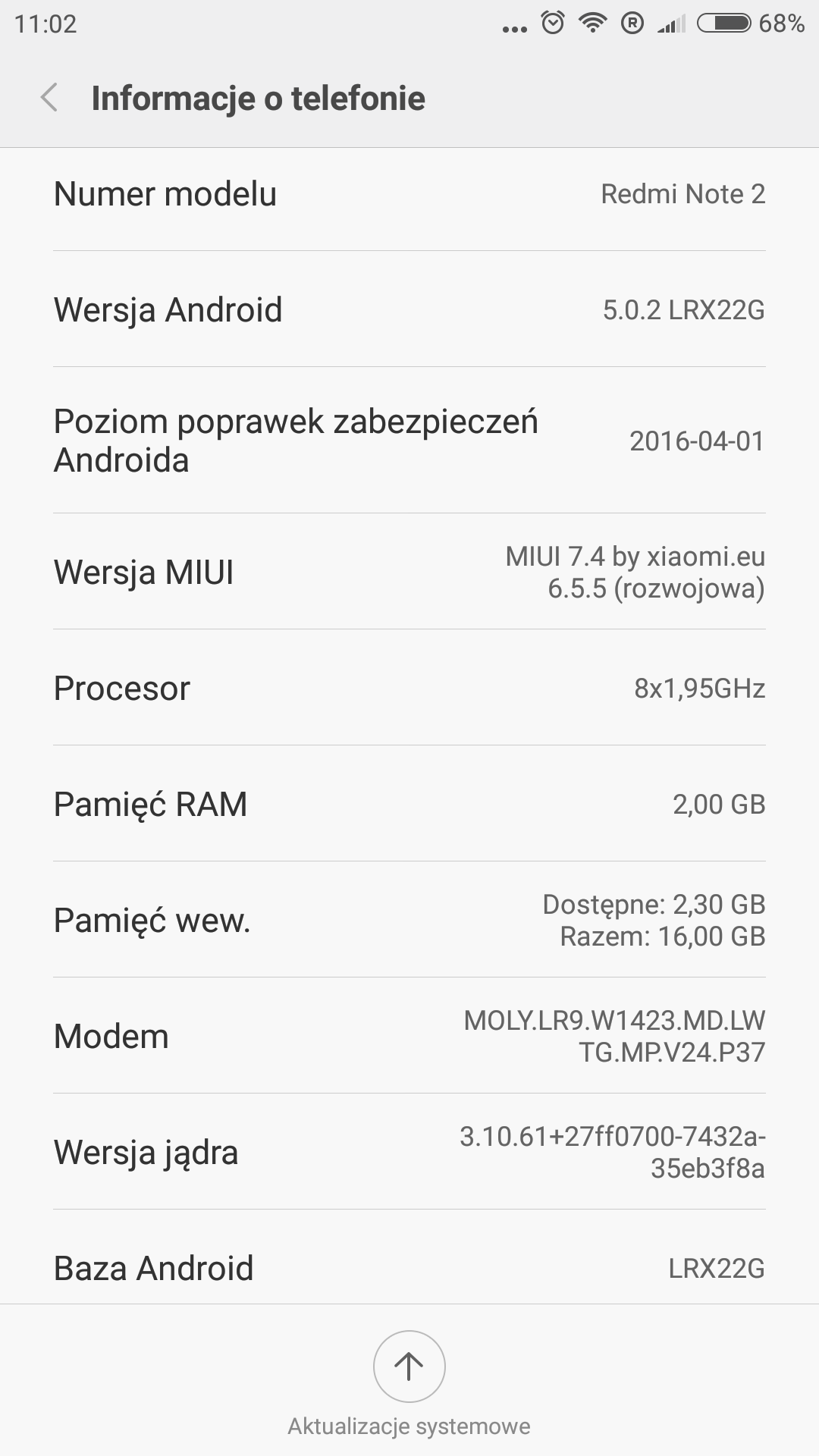Select the Pamięć RAM row
This screenshot has height=1456, width=819.
pyautogui.click(x=409, y=804)
